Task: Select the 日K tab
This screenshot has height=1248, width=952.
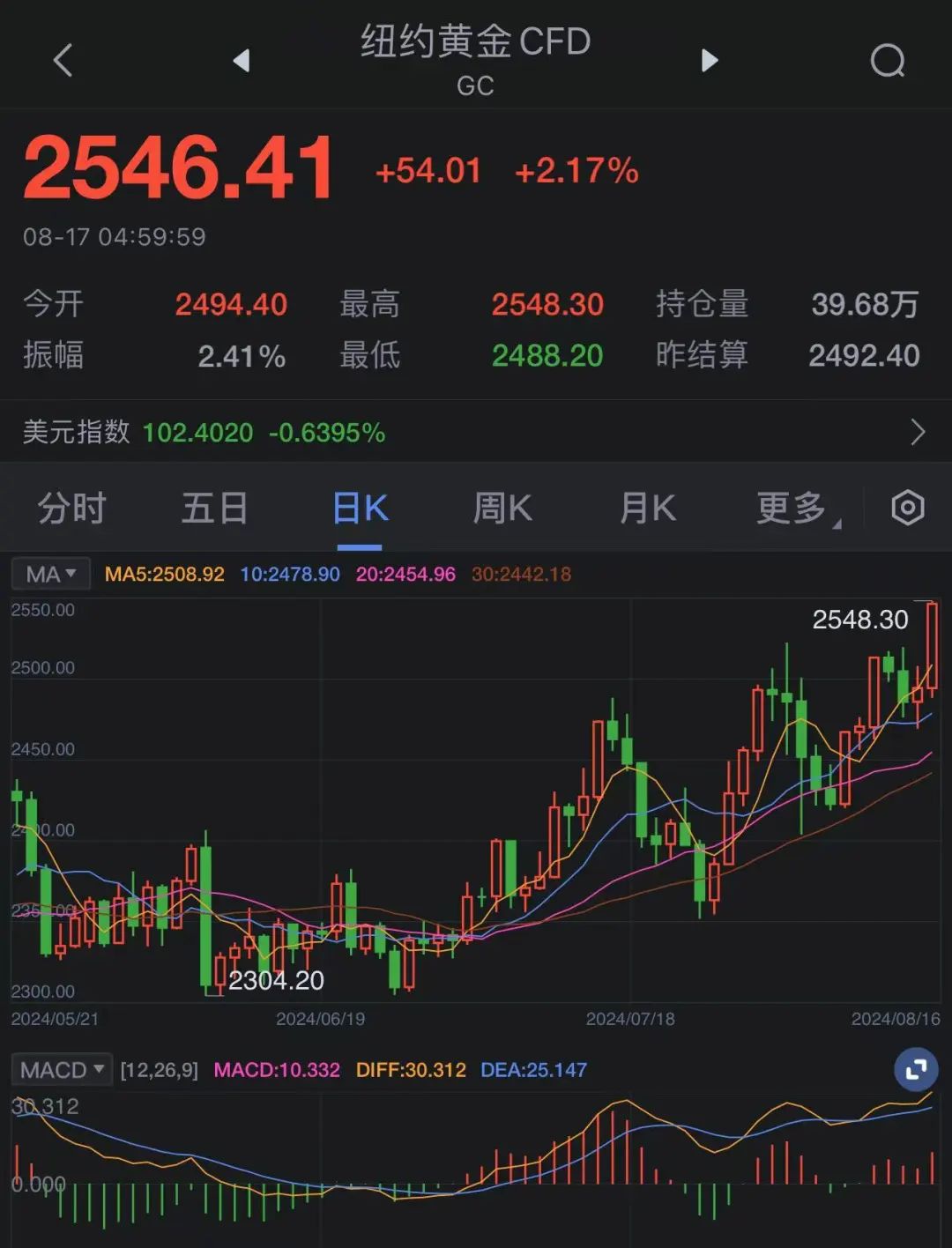Action: (x=360, y=509)
